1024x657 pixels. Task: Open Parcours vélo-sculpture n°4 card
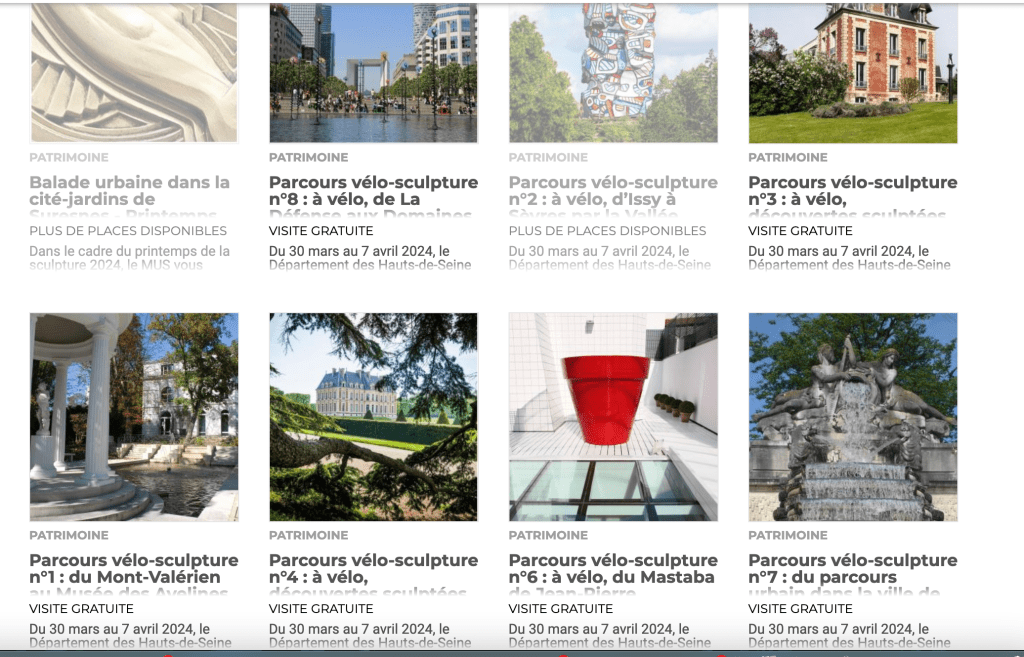373,568
